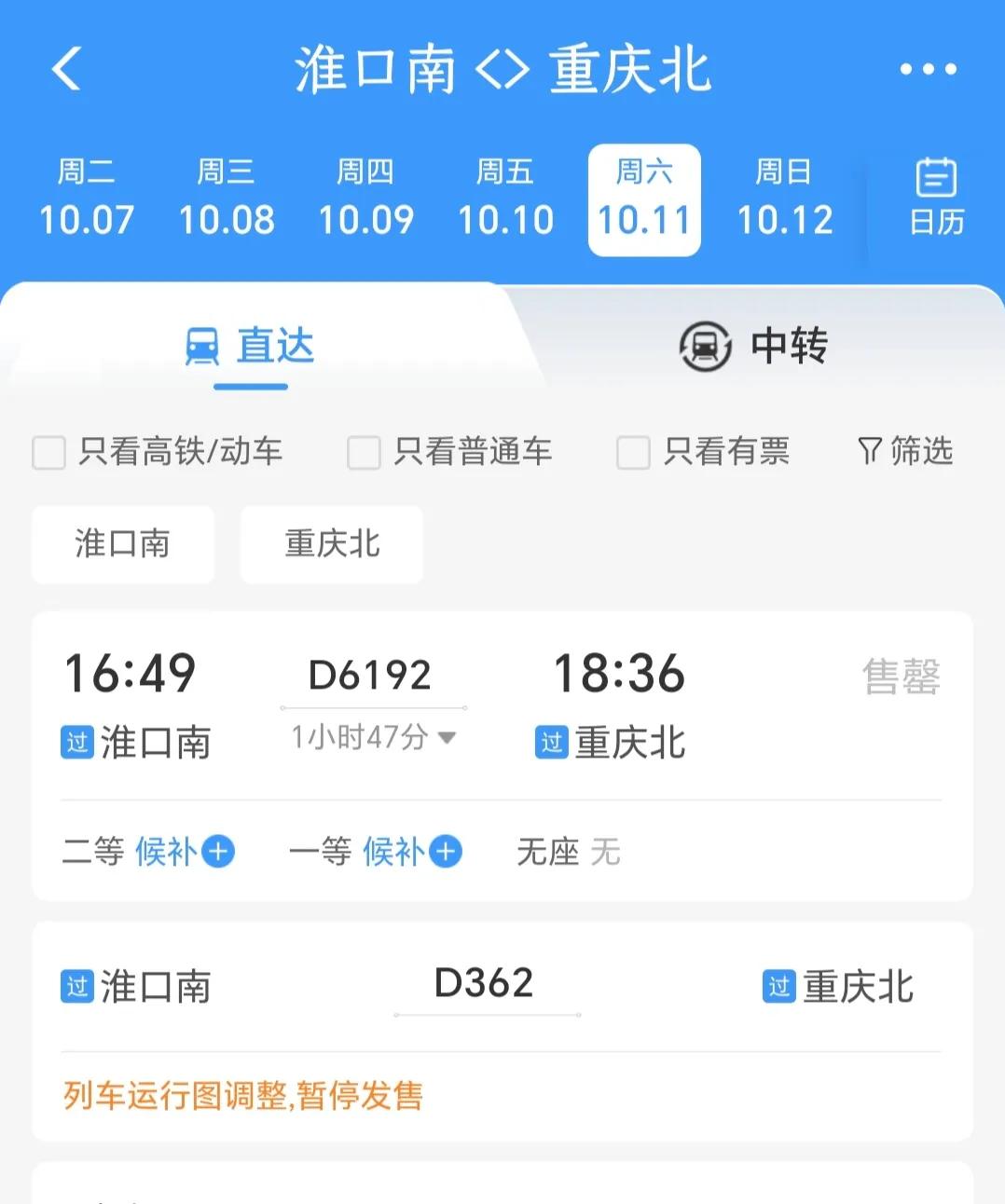Tap the 淮口南 station chip
Image resolution: width=1005 pixels, height=1204 pixels.
point(123,544)
